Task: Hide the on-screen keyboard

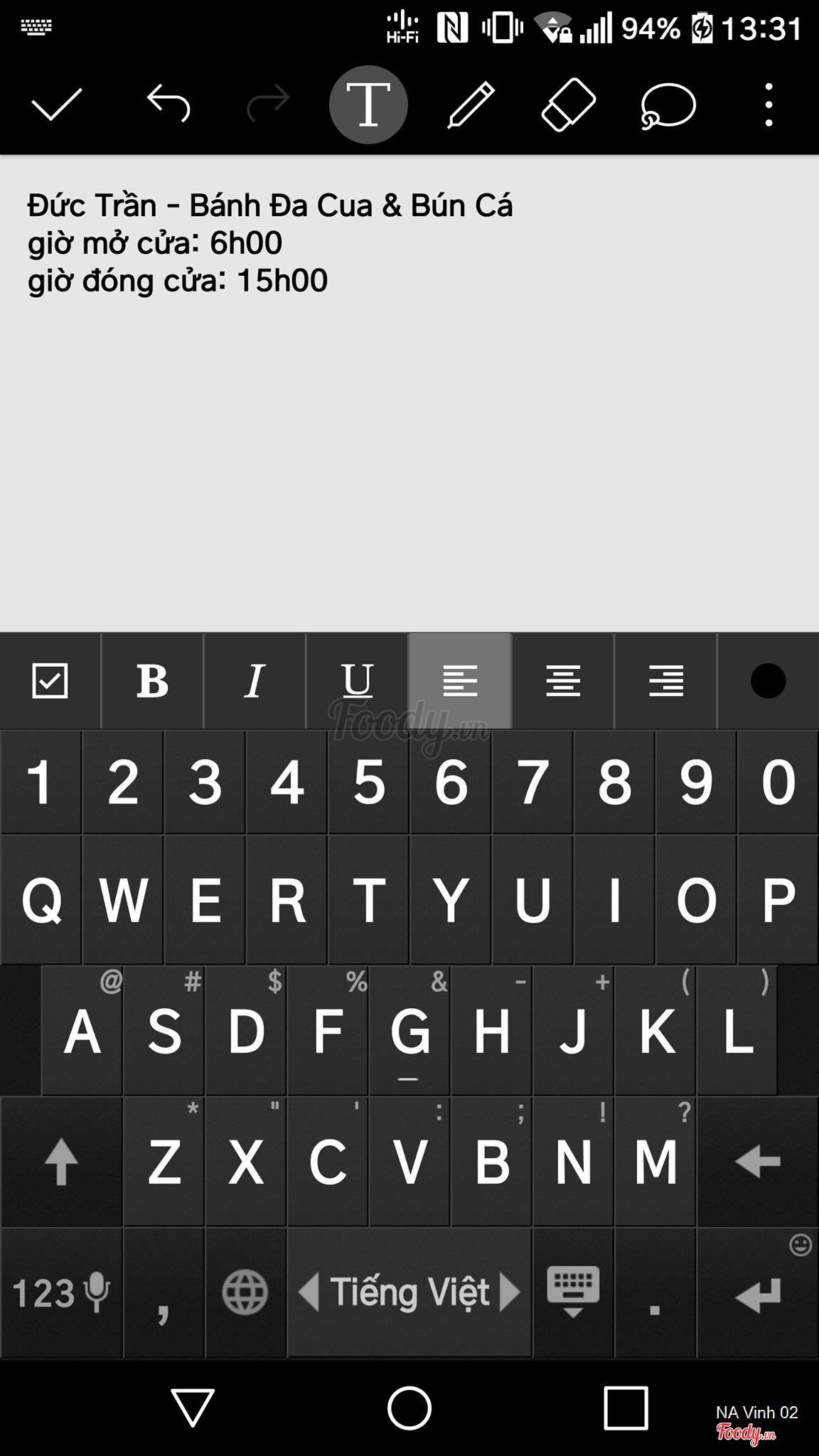Action: coord(573,1292)
